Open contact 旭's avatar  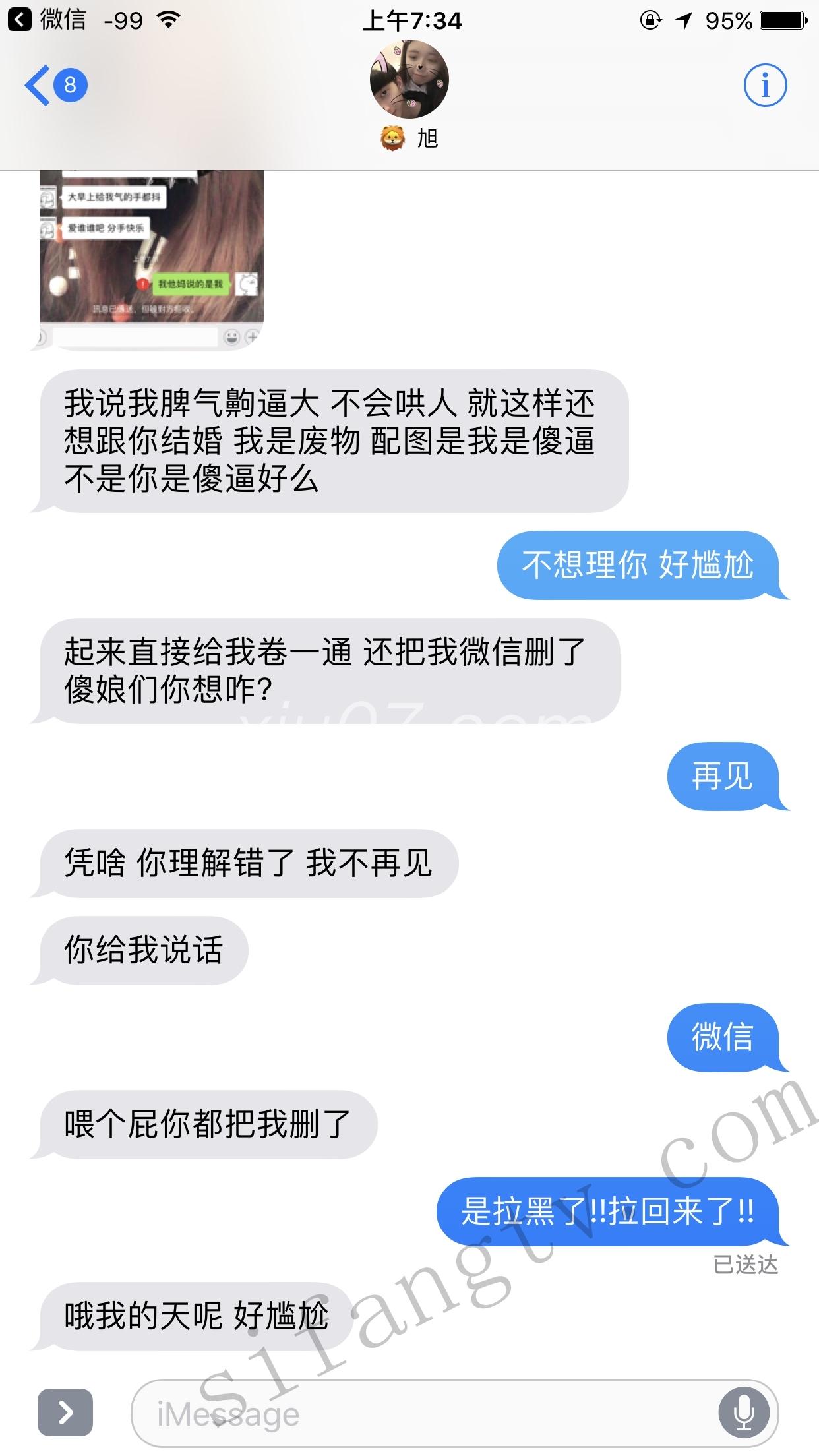click(409, 79)
